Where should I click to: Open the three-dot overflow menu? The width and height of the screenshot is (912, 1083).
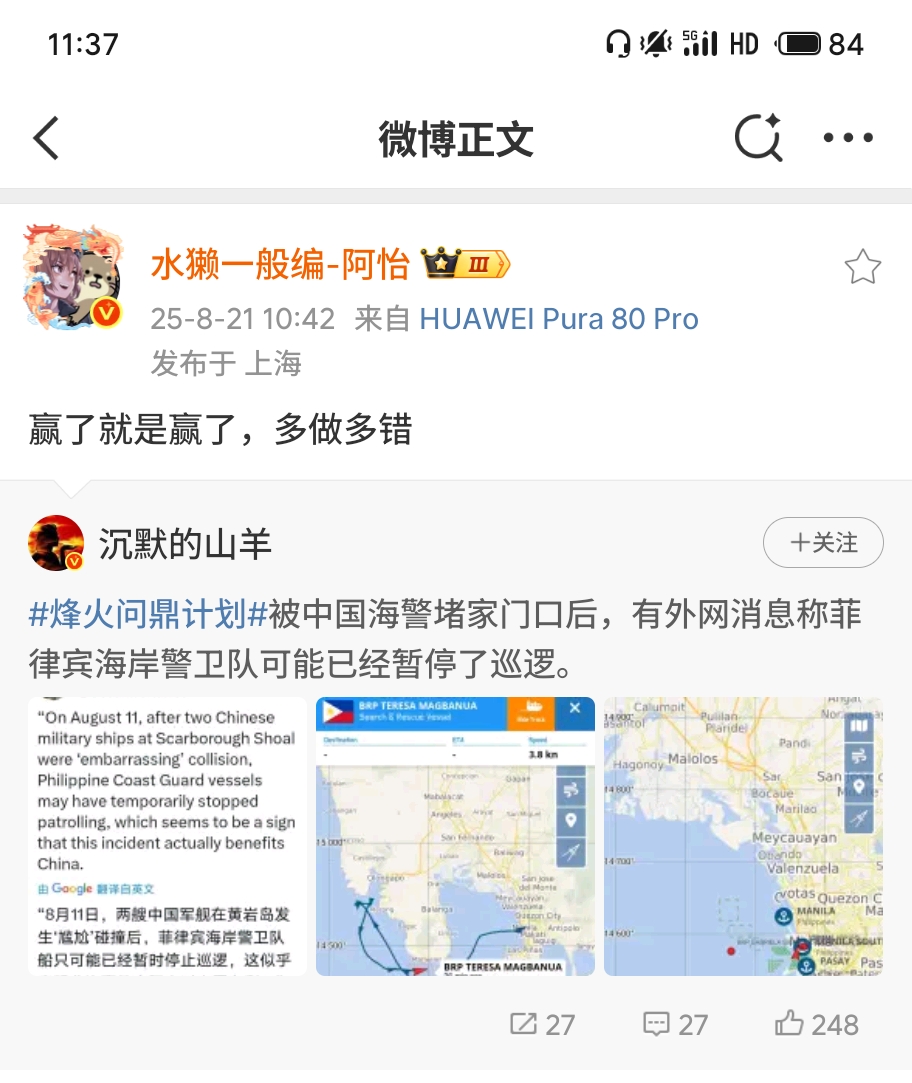848,139
